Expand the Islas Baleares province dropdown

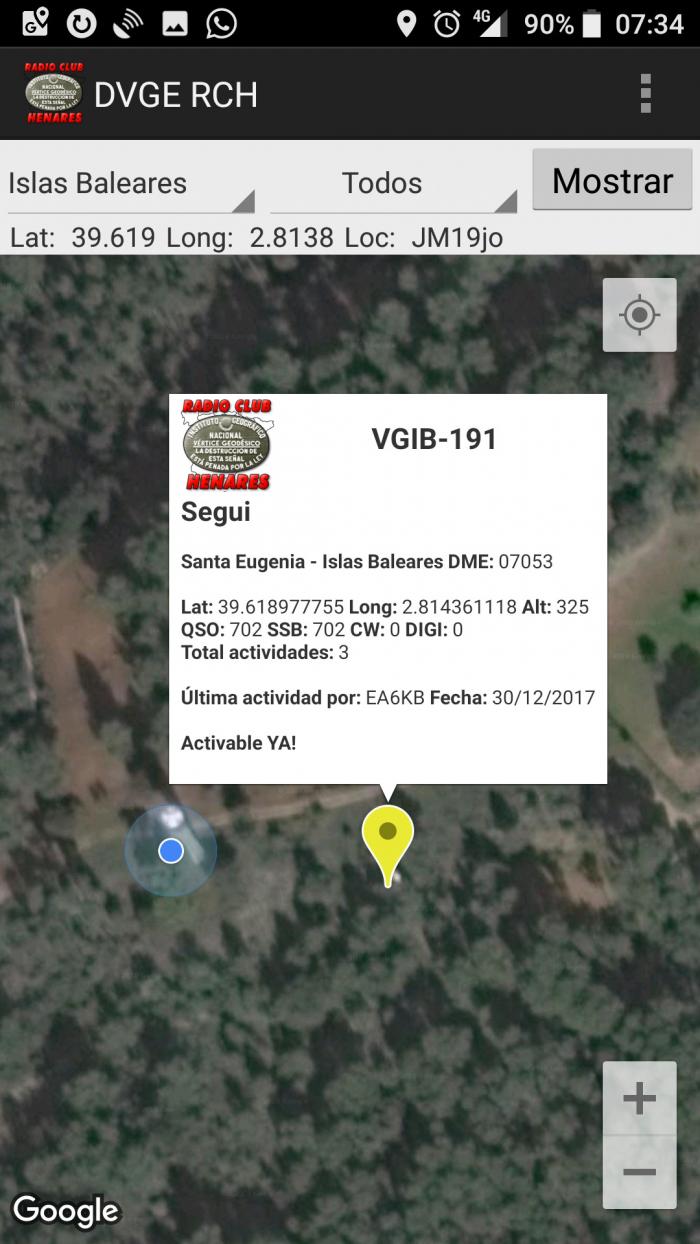pyautogui.click(x=131, y=184)
